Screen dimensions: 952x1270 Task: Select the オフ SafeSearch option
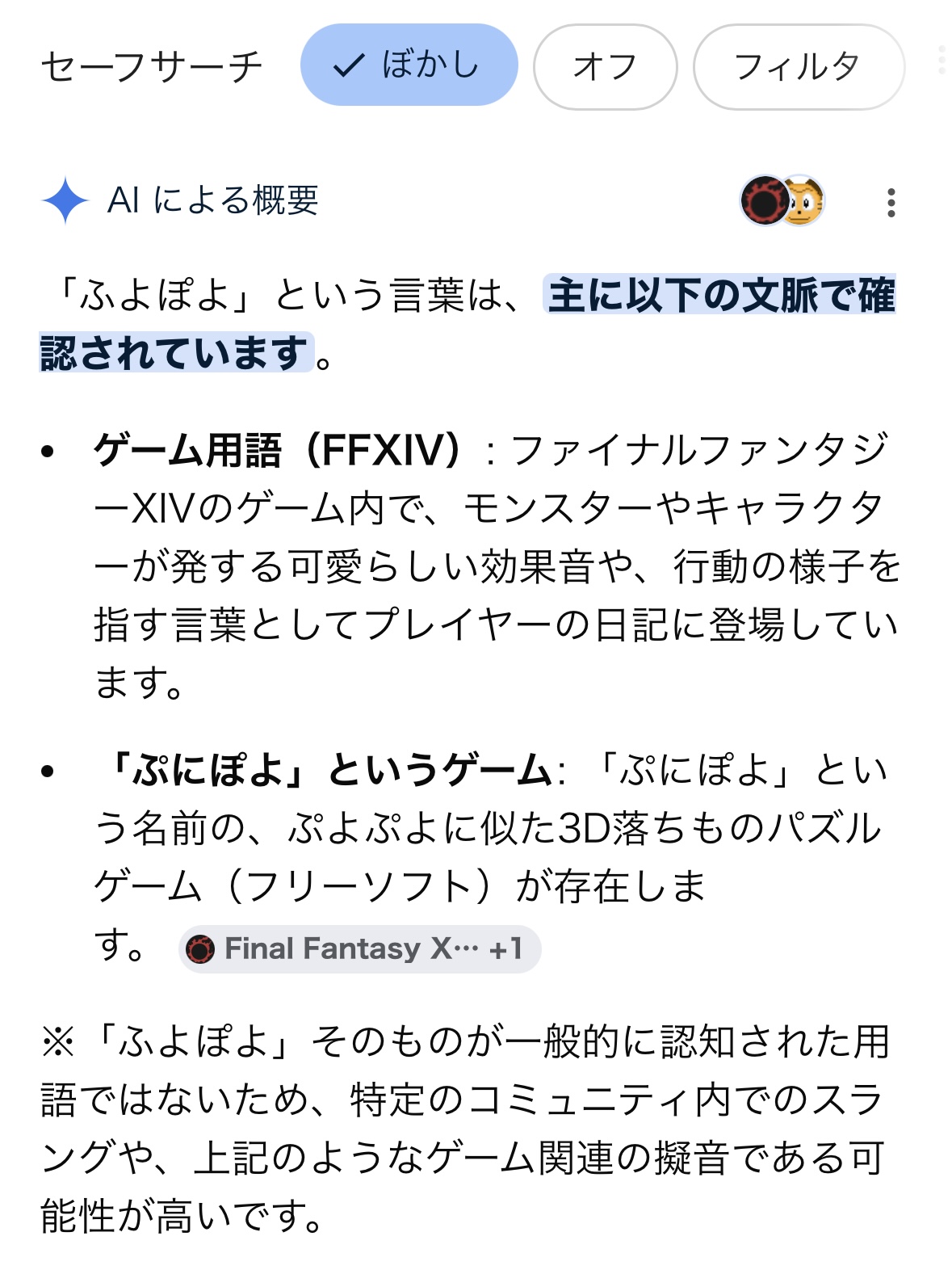(x=605, y=67)
